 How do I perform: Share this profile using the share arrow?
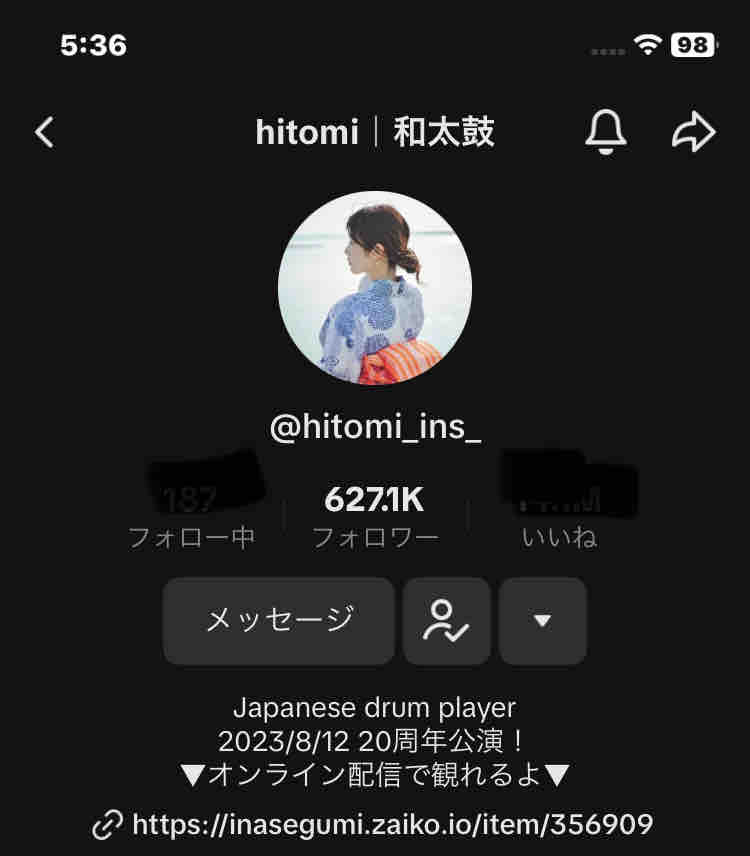point(693,131)
